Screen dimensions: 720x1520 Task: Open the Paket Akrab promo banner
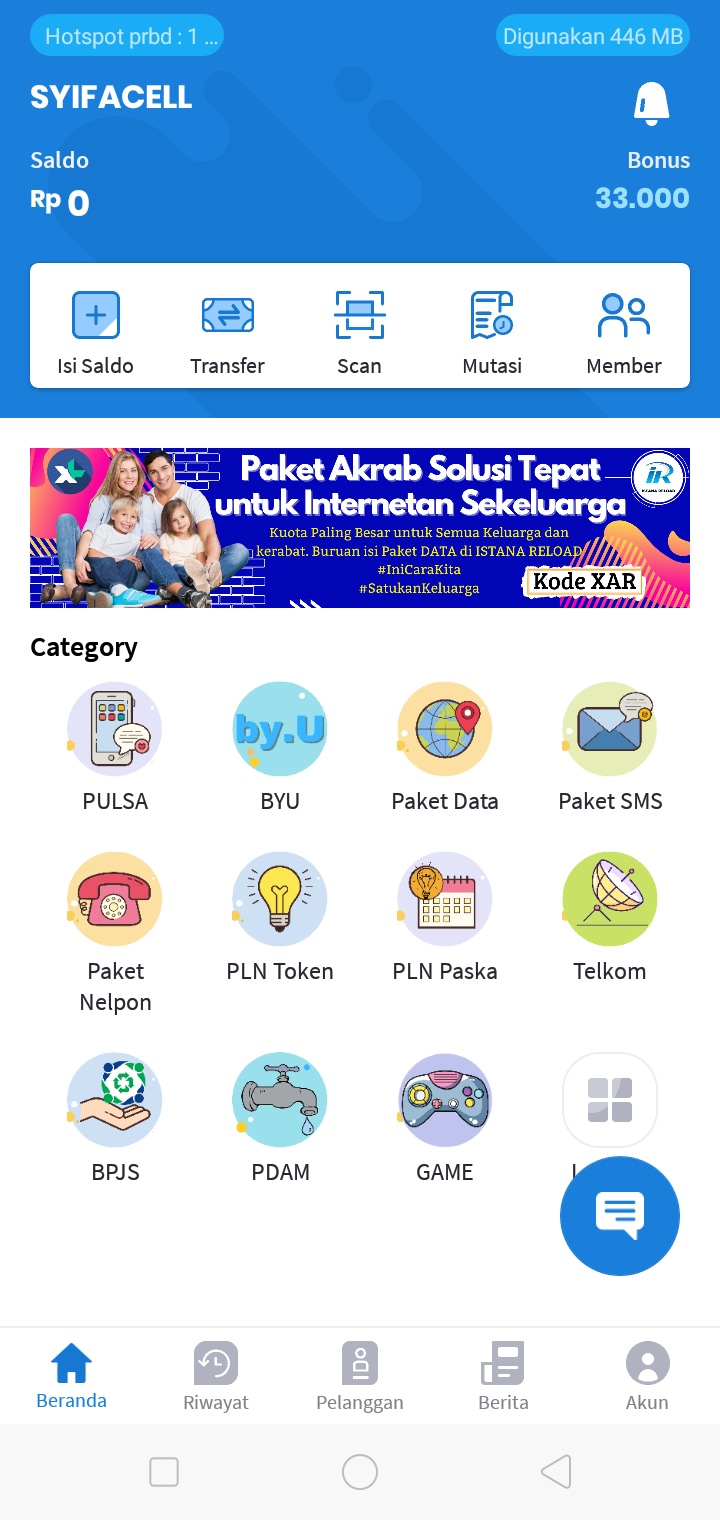pyautogui.click(x=360, y=527)
